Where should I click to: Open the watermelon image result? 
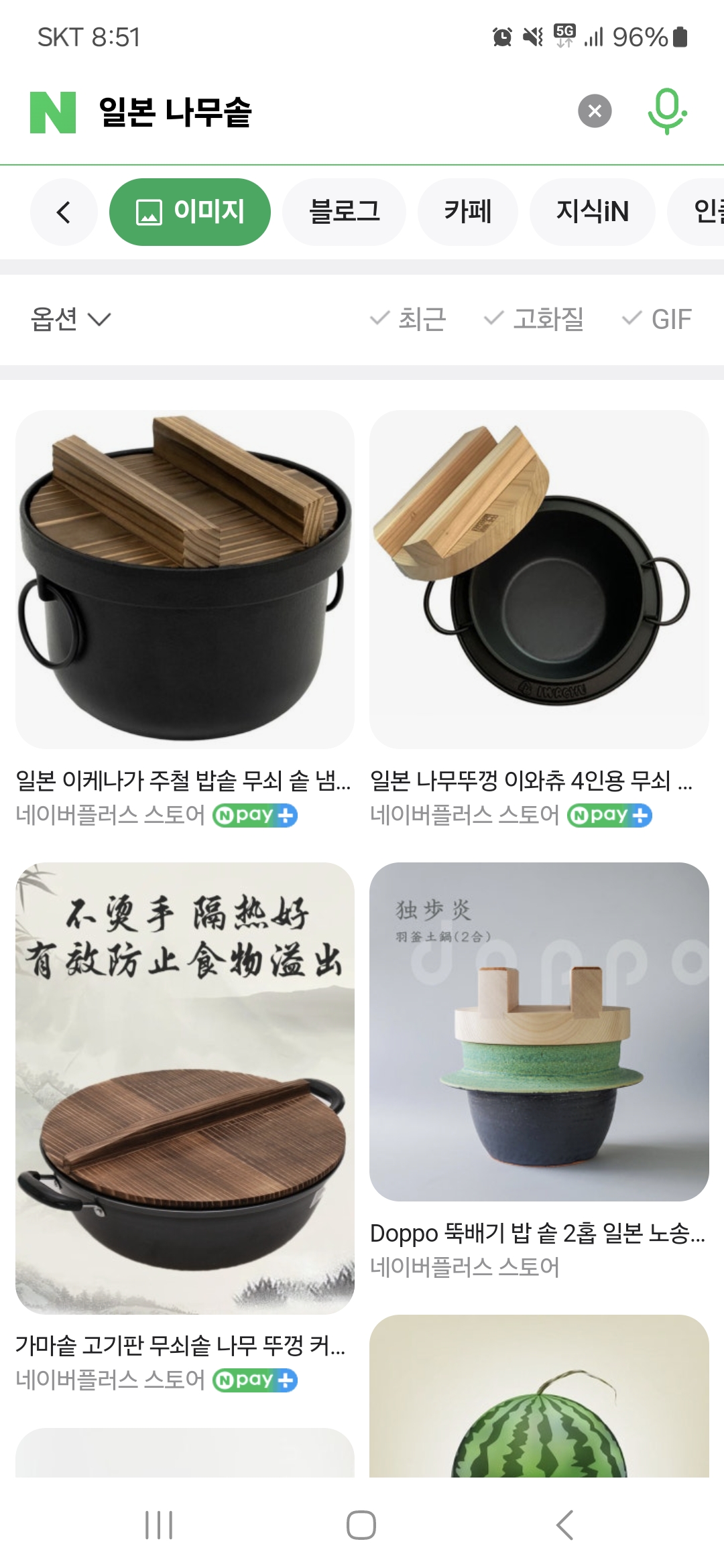pyautogui.click(x=539, y=1397)
